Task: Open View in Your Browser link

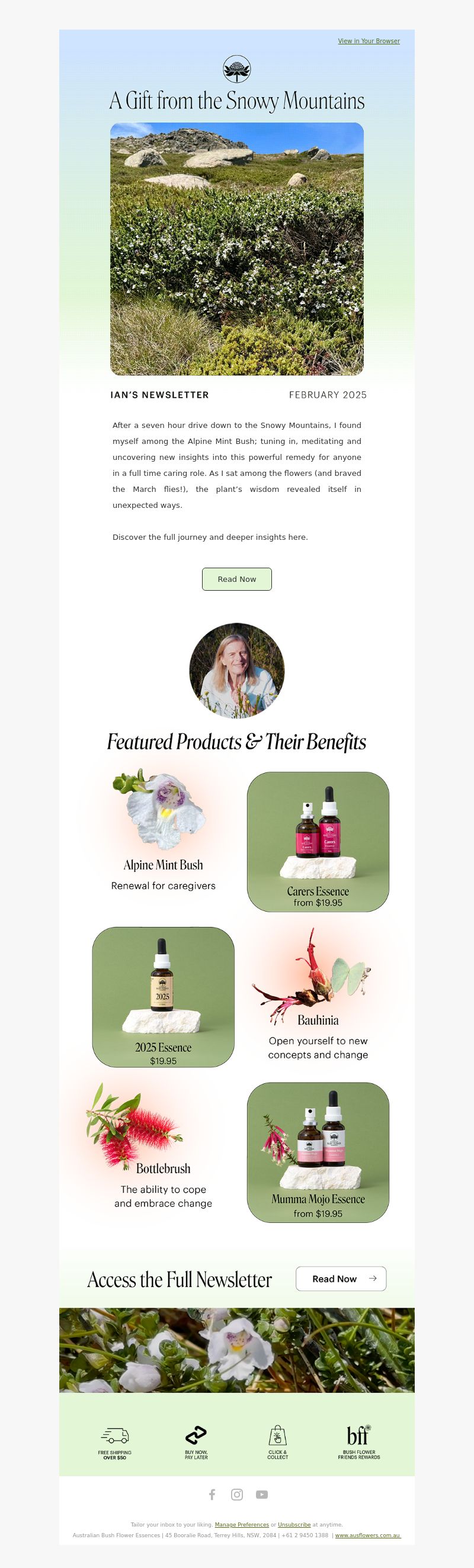Action: [369, 41]
